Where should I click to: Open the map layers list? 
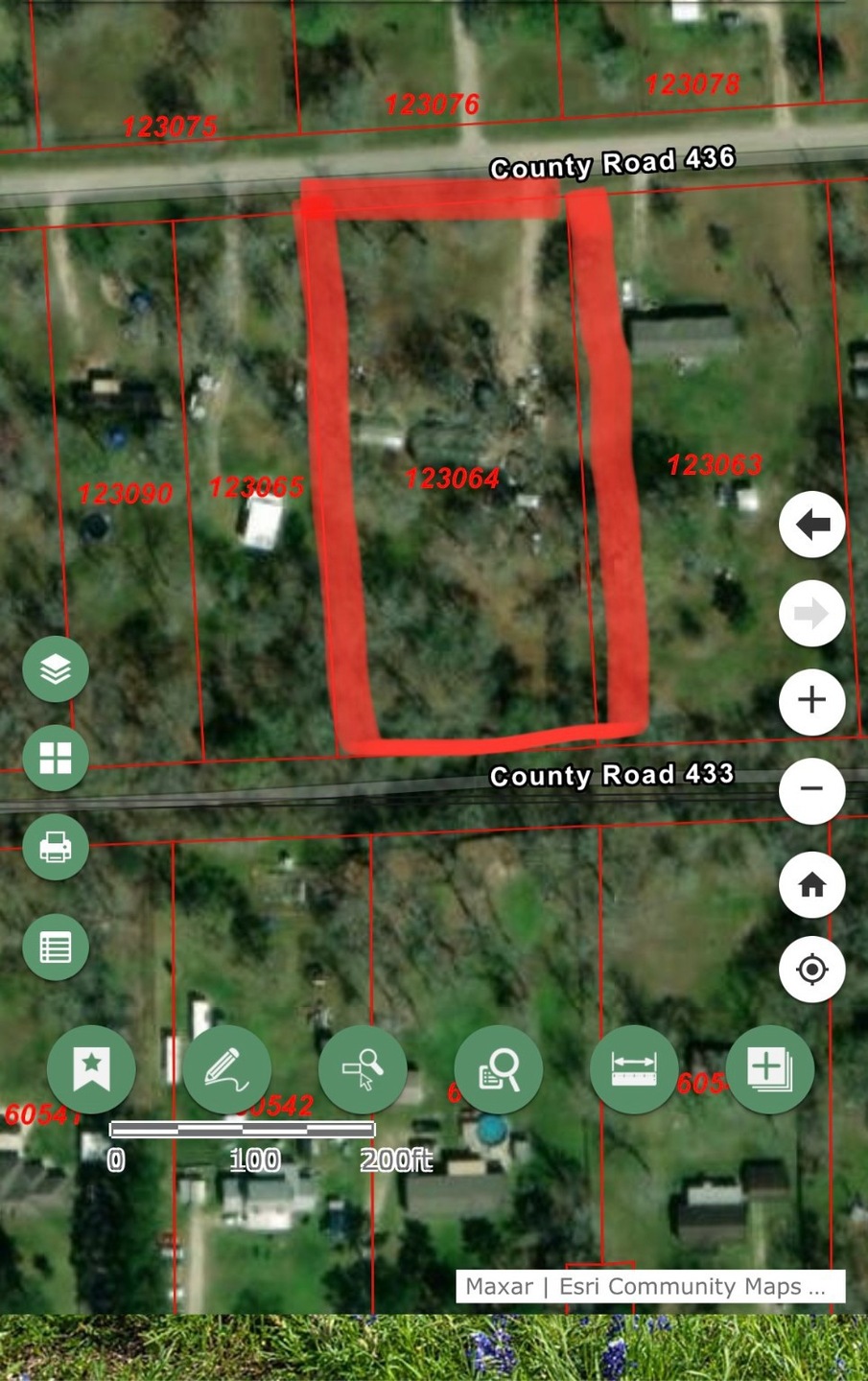56,668
